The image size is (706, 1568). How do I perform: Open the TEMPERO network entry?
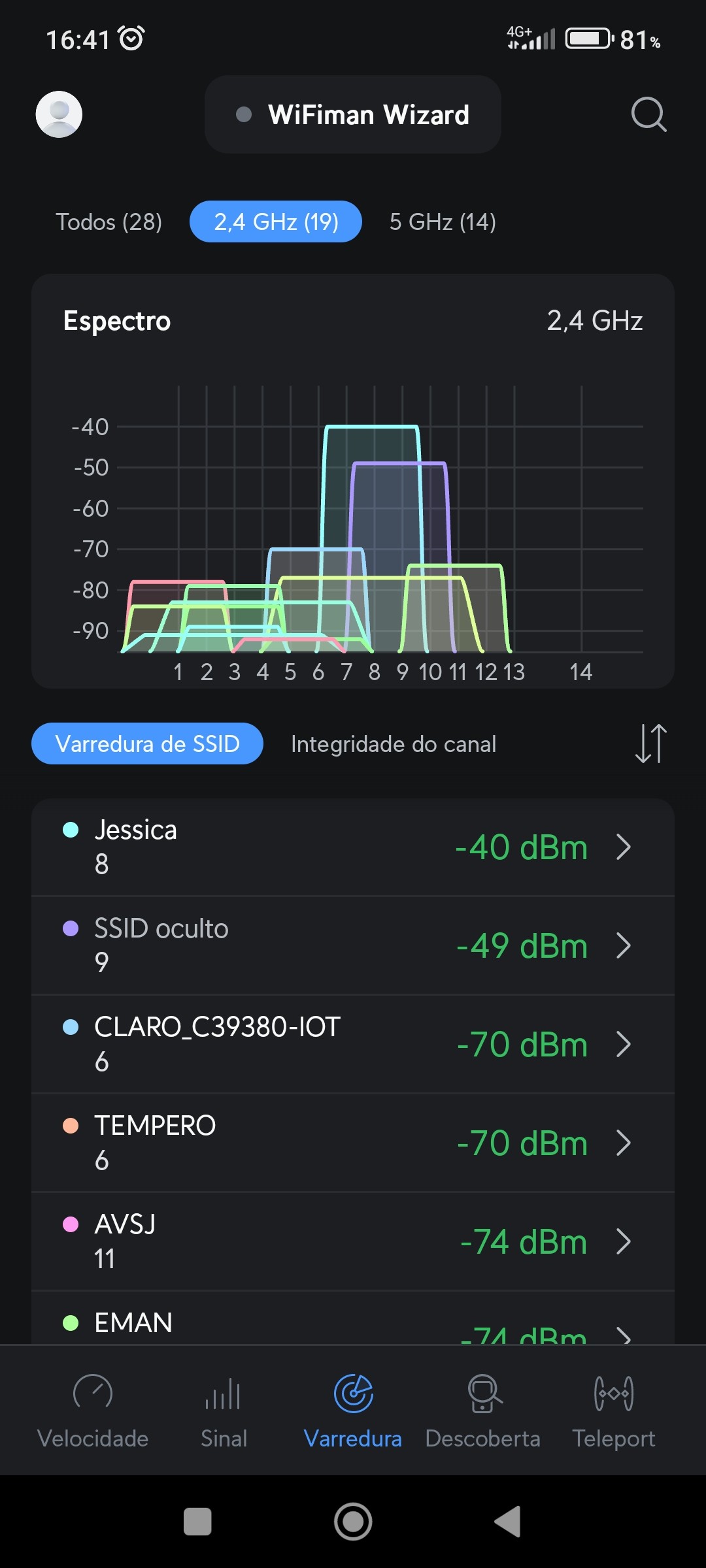(x=353, y=1143)
